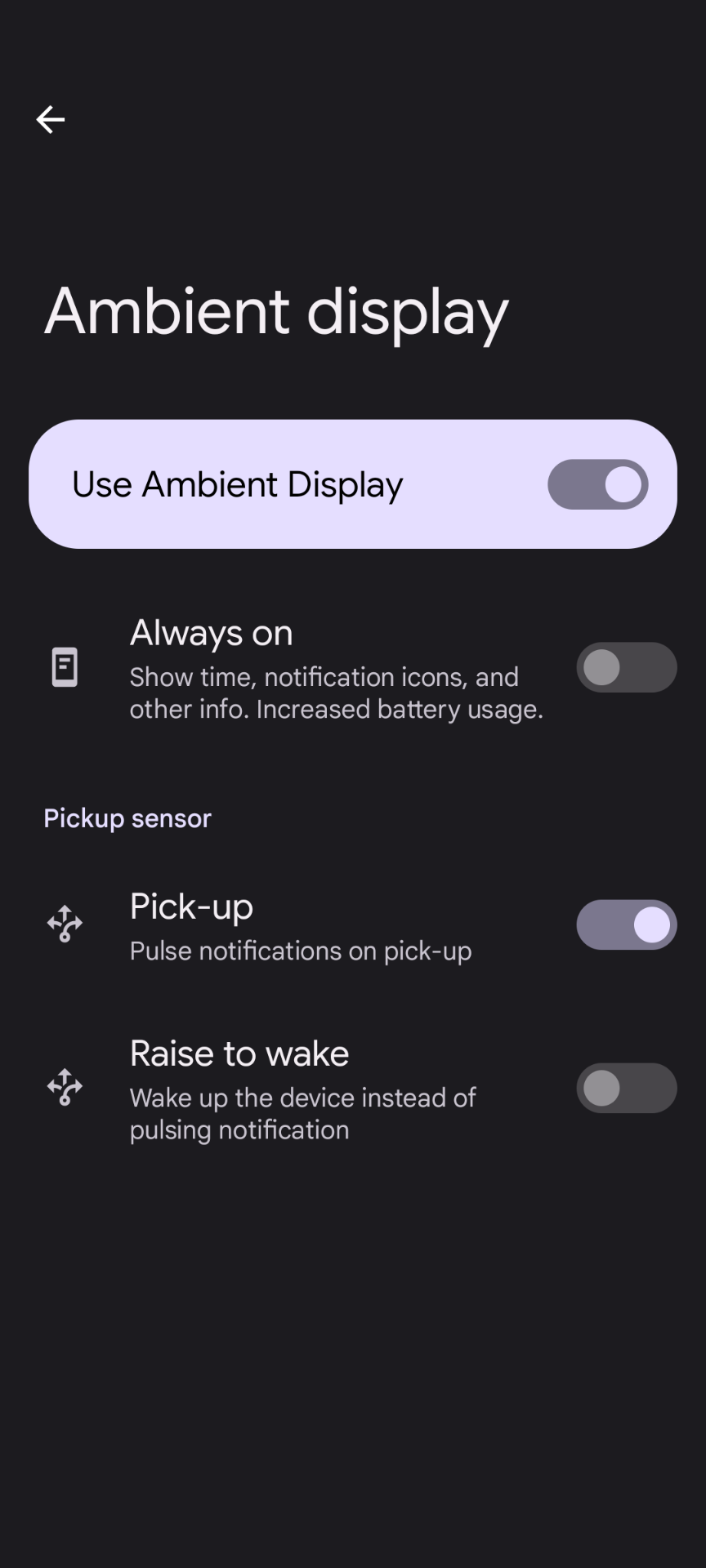
Task: Enable the Always on switch
Action: click(626, 667)
